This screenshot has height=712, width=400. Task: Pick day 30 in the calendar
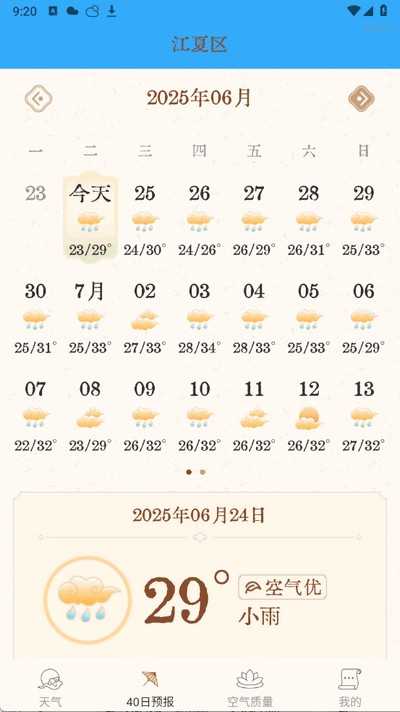pos(35,318)
